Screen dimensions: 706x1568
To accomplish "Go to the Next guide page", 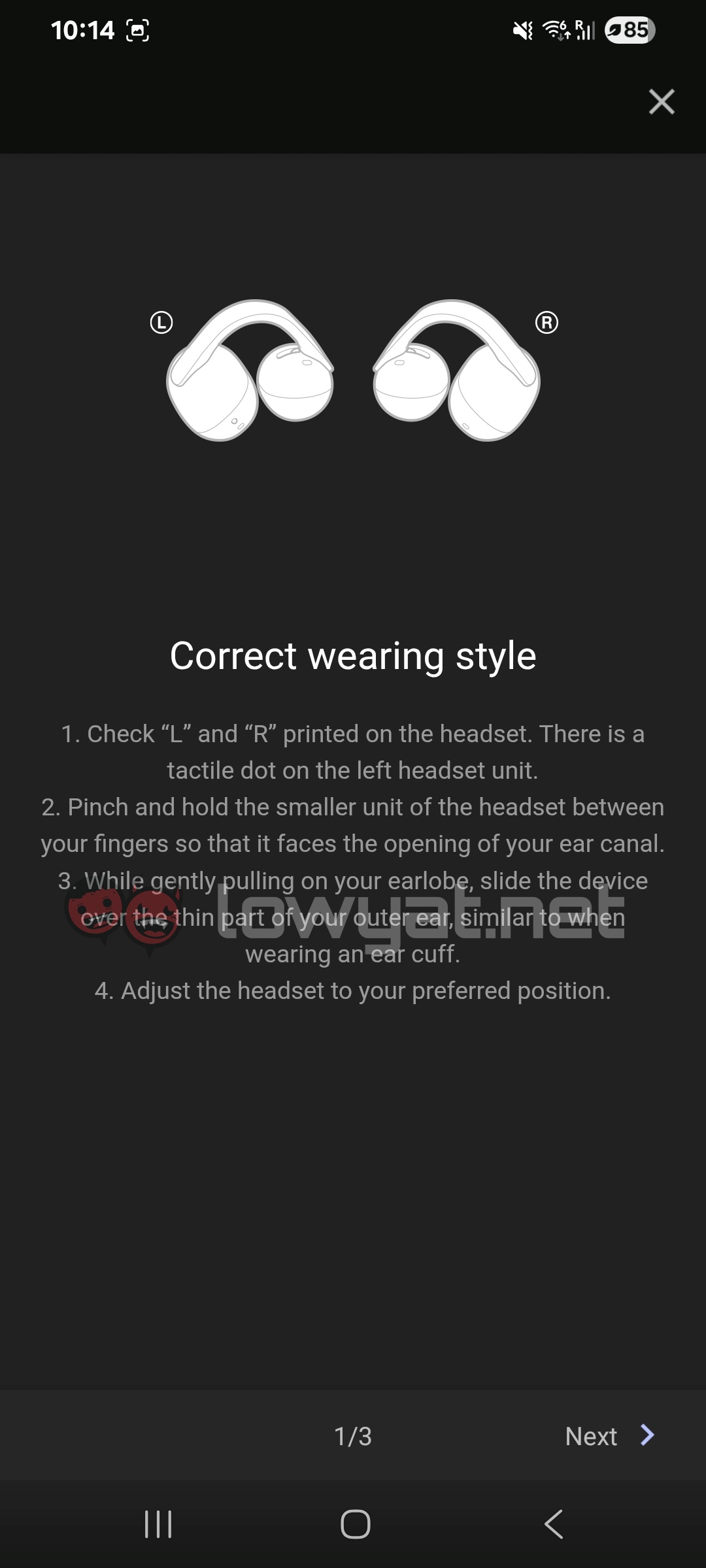I will pyautogui.click(x=609, y=1435).
